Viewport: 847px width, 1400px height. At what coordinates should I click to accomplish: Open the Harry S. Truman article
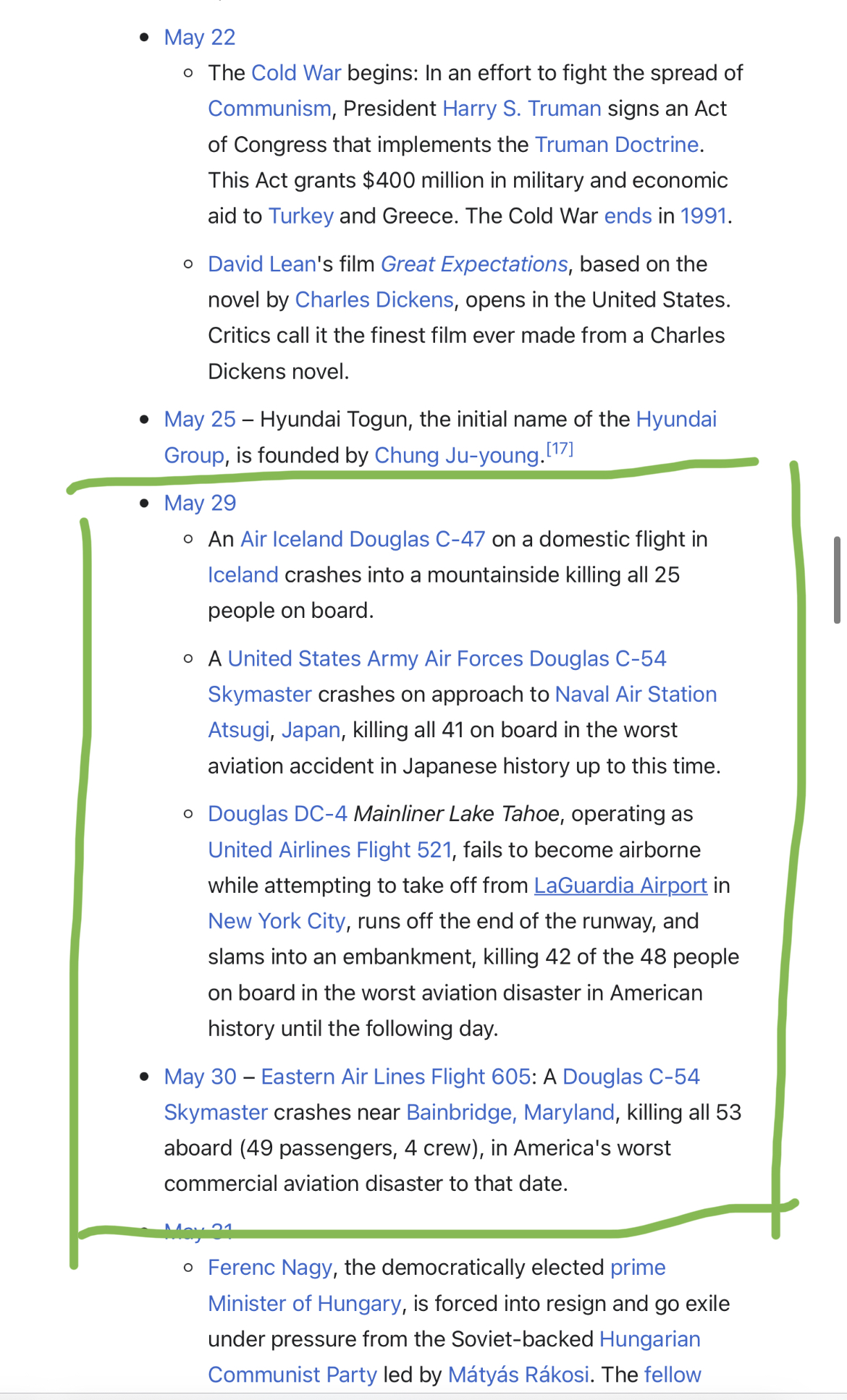521,109
